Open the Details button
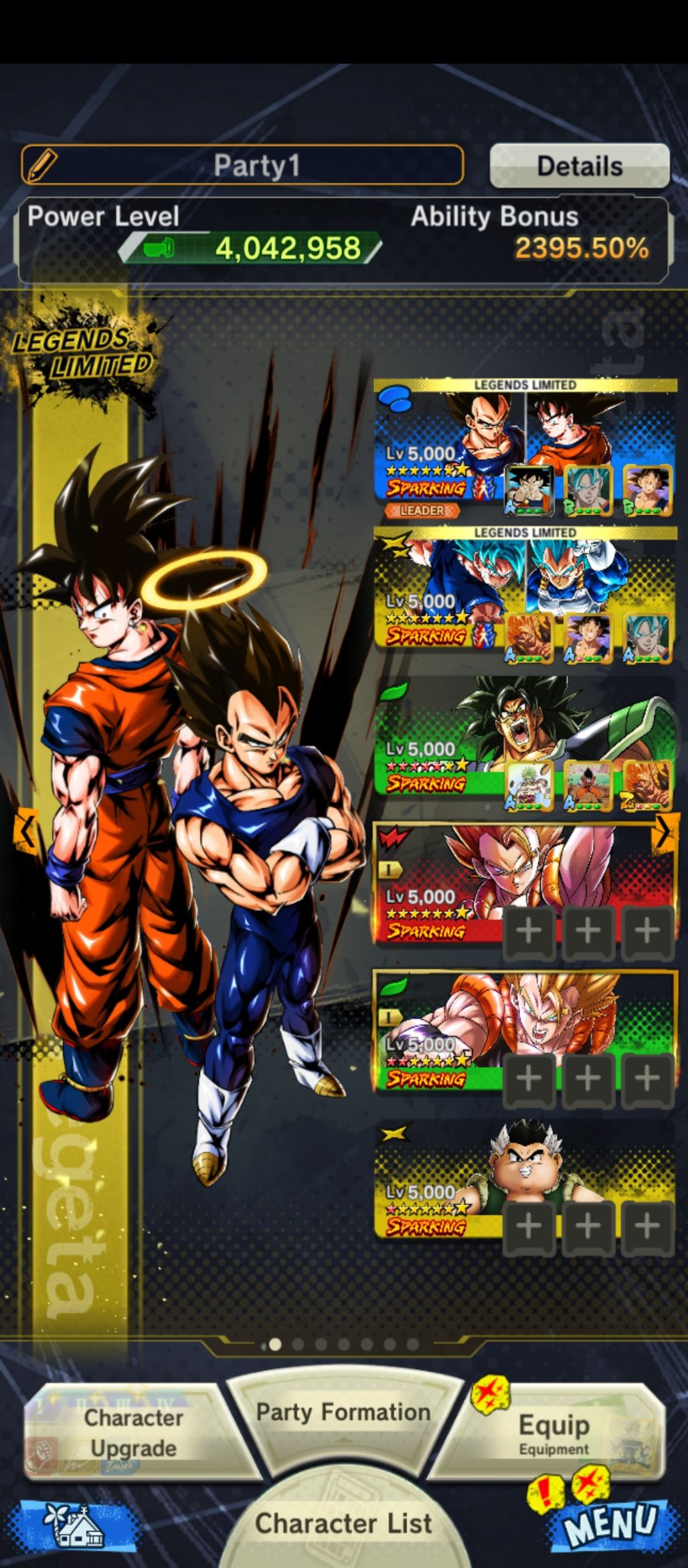Screen dimensions: 688x1568 coord(580,165)
